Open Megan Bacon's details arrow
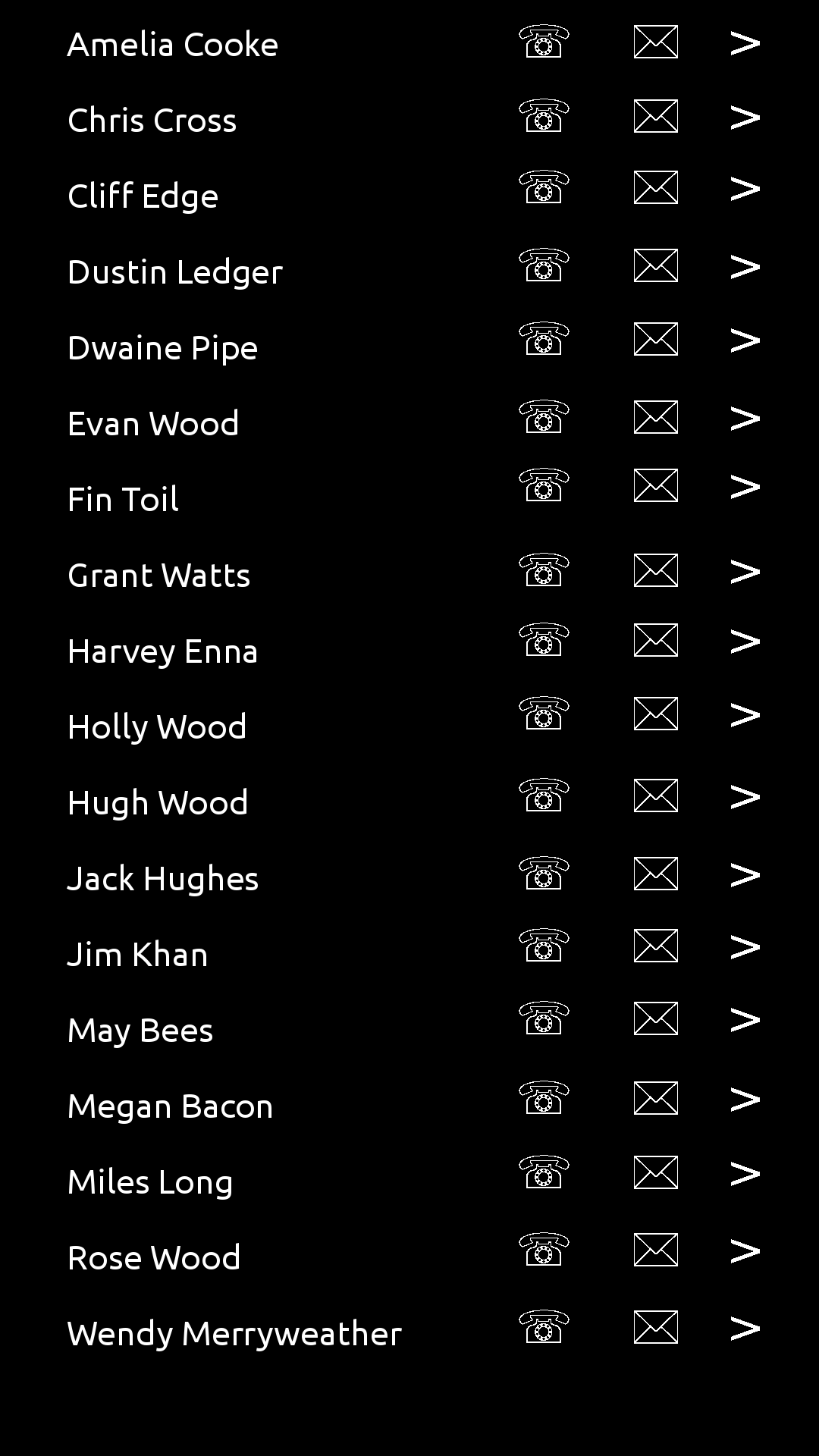 pos(745,1100)
